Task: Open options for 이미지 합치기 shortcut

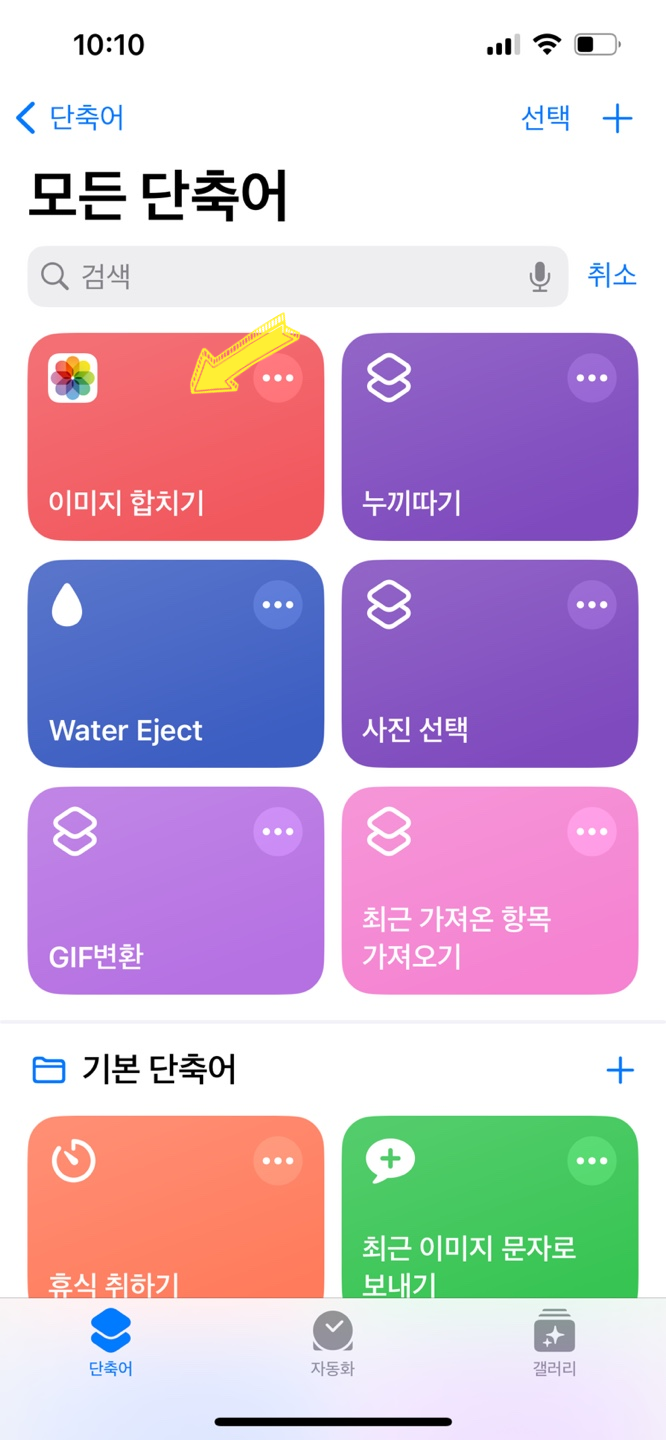Action: point(278,378)
